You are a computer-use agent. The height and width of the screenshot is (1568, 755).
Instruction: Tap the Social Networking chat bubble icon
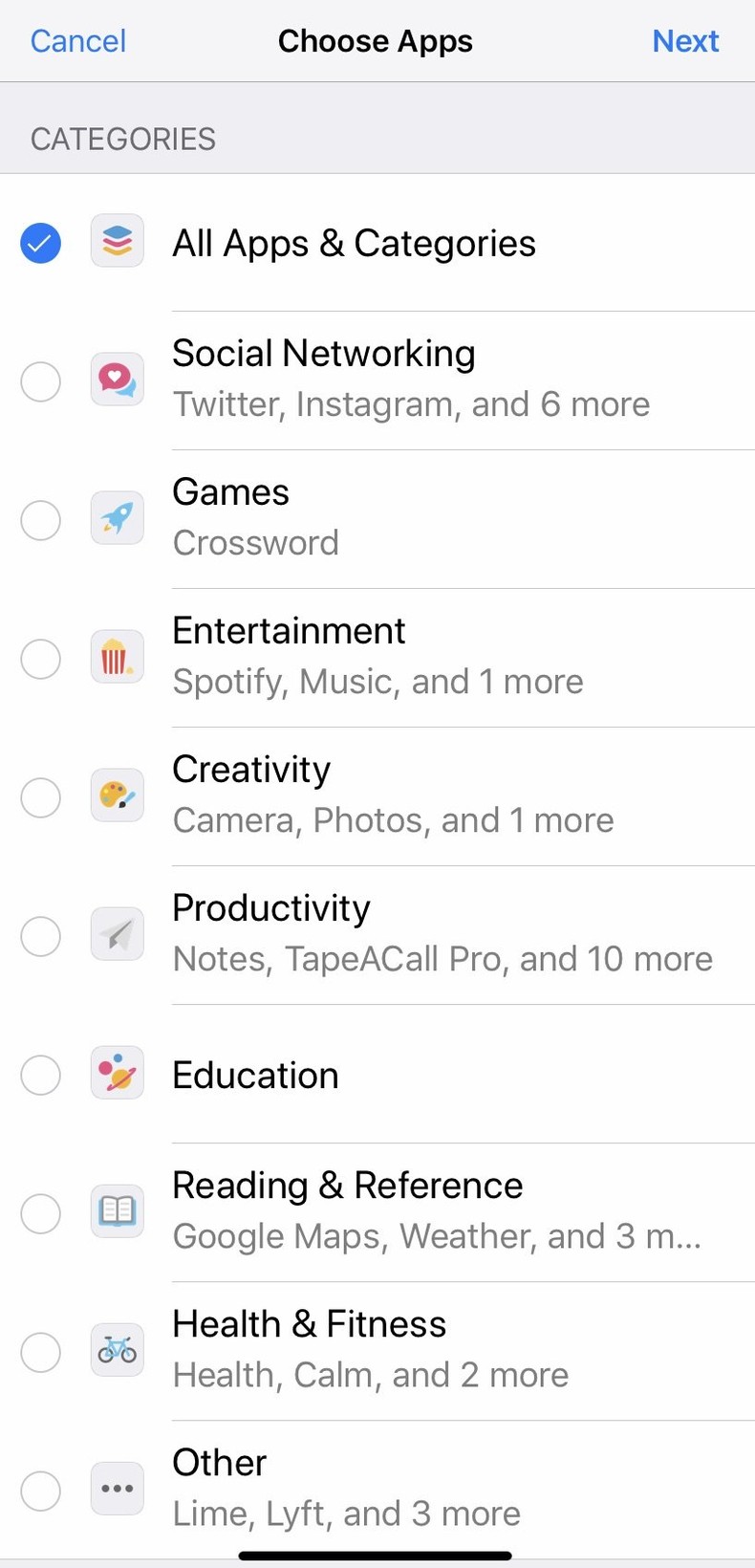pos(117,380)
